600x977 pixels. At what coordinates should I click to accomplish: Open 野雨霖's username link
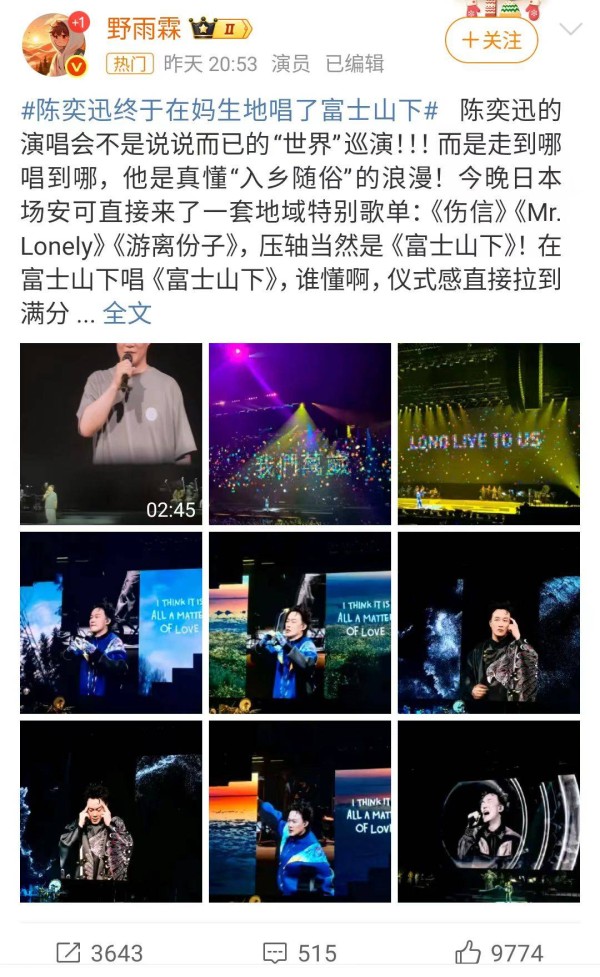pos(144,29)
